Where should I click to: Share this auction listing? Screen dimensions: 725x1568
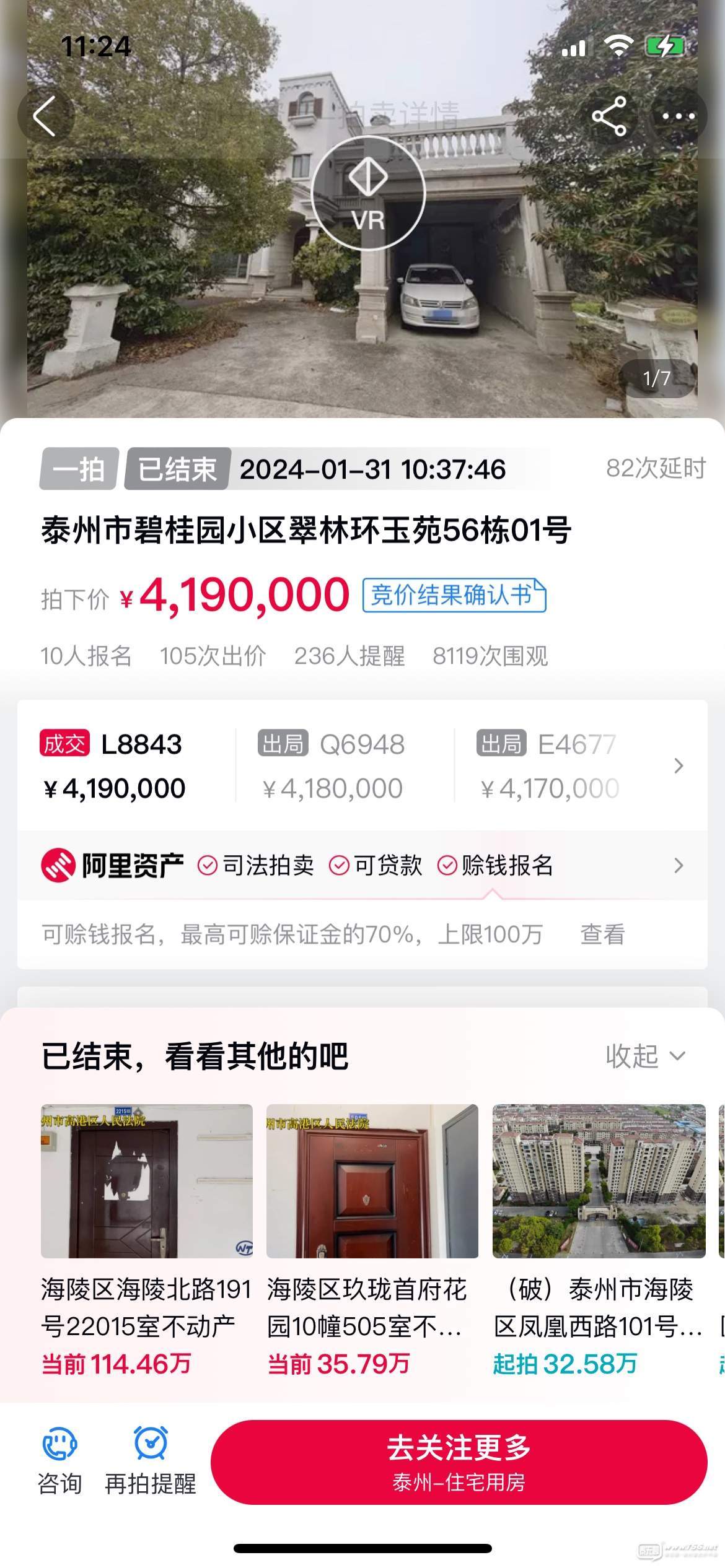click(x=609, y=116)
